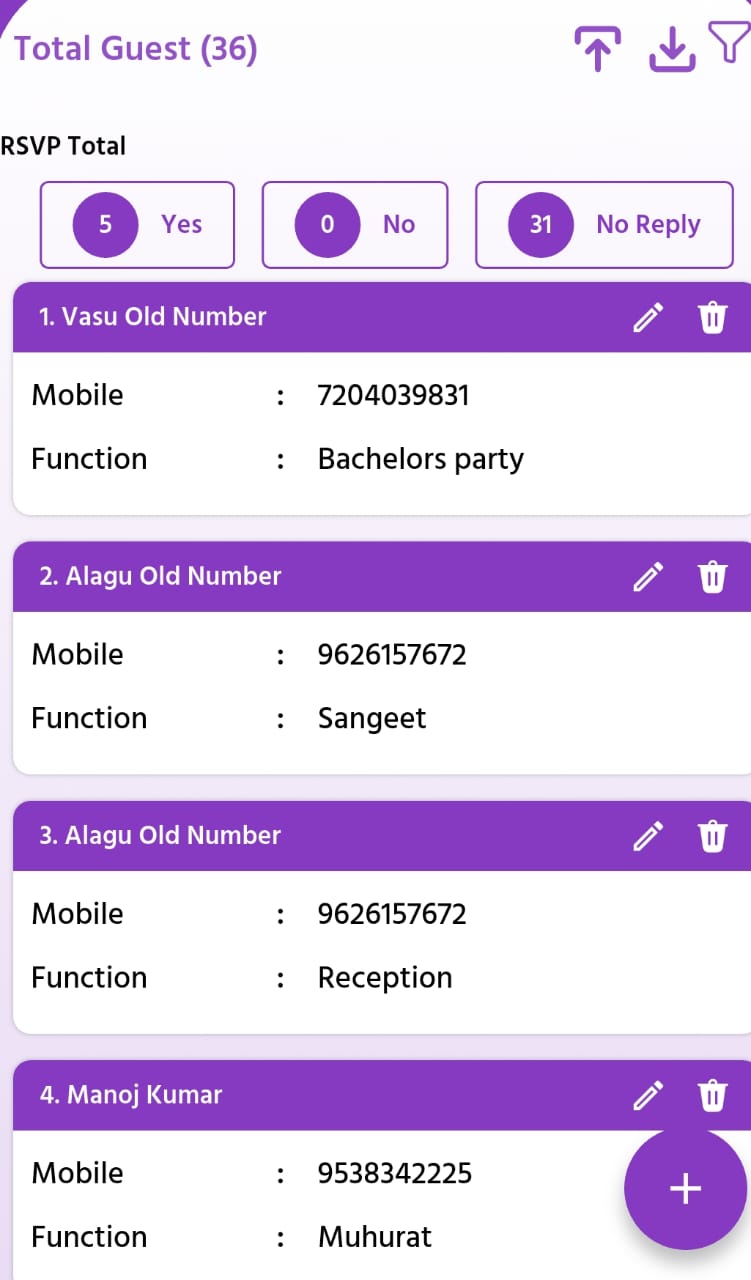The width and height of the screenshot is (751, 1280).
Task: Click the RSVP Total label
Action: click(x=63, y=146)
